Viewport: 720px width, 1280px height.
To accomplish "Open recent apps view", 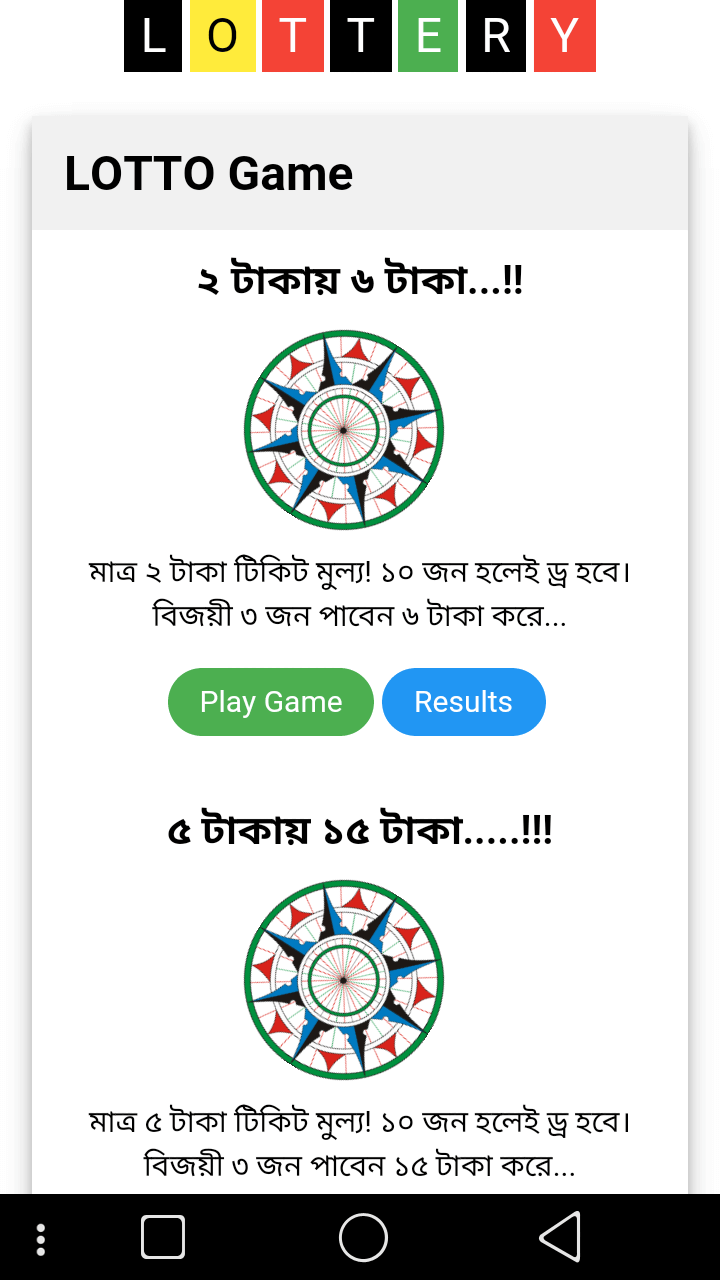I will coord(163,1237).
